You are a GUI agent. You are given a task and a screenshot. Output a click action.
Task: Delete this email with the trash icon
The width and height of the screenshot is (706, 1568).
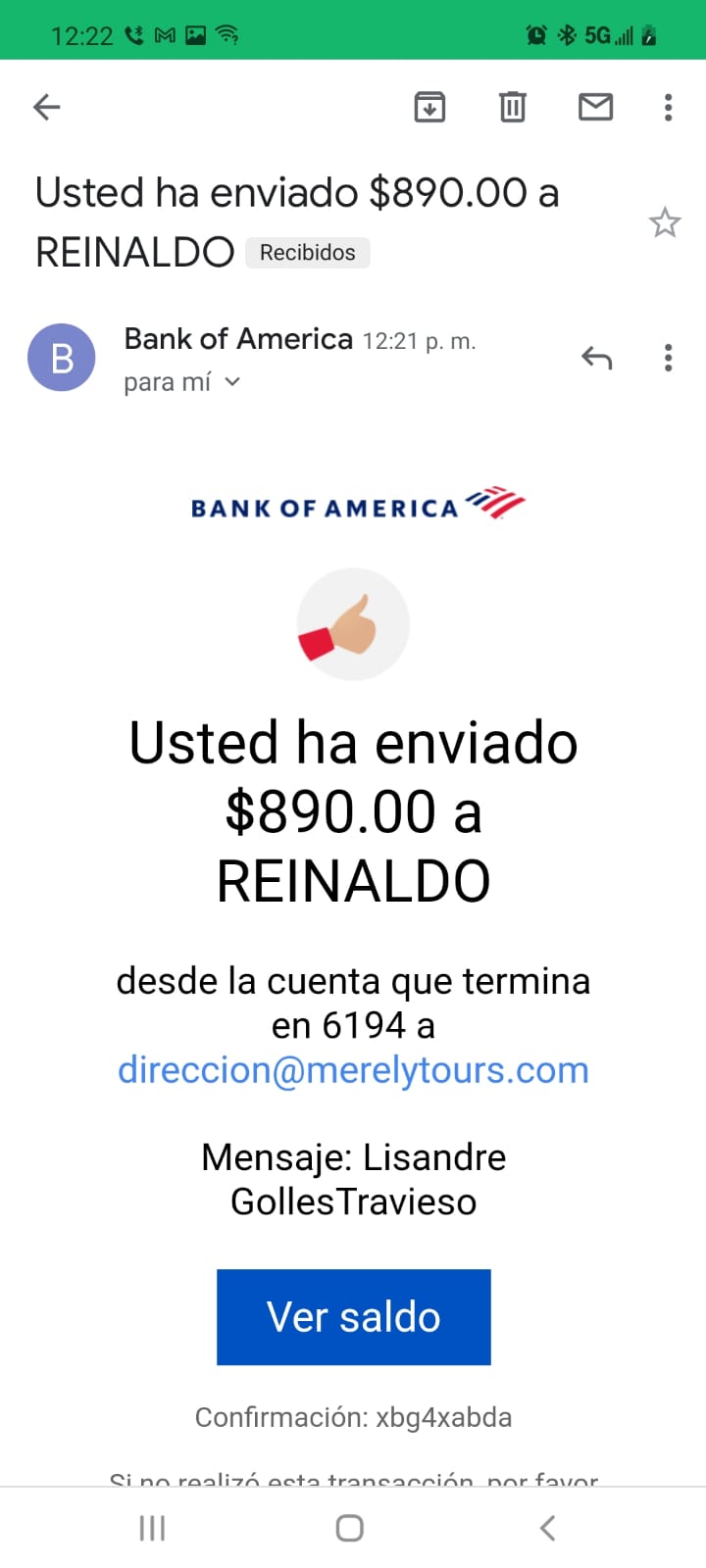513,106
